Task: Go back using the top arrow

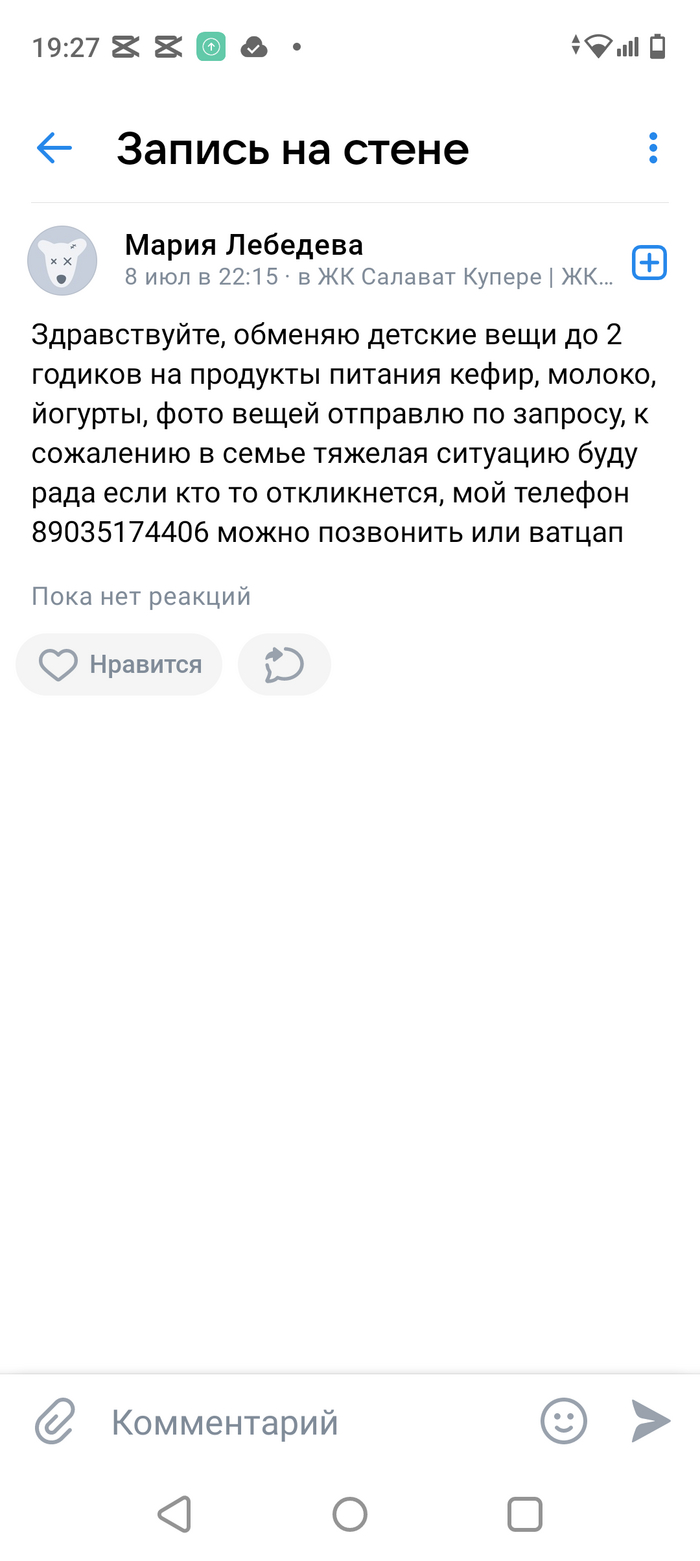Action: point(54,149)
